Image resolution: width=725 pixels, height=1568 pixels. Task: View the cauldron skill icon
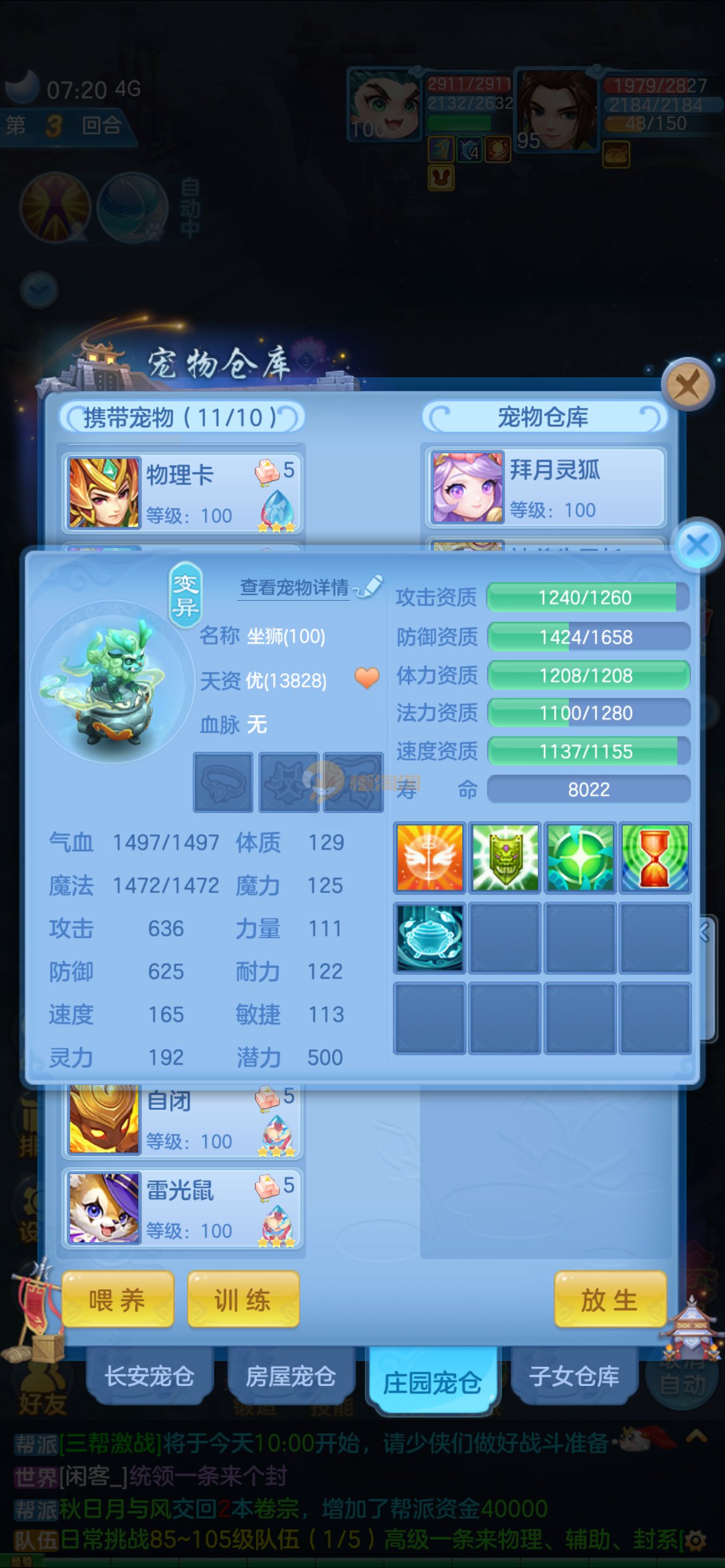pyautogui.click(x=429, y=937)
